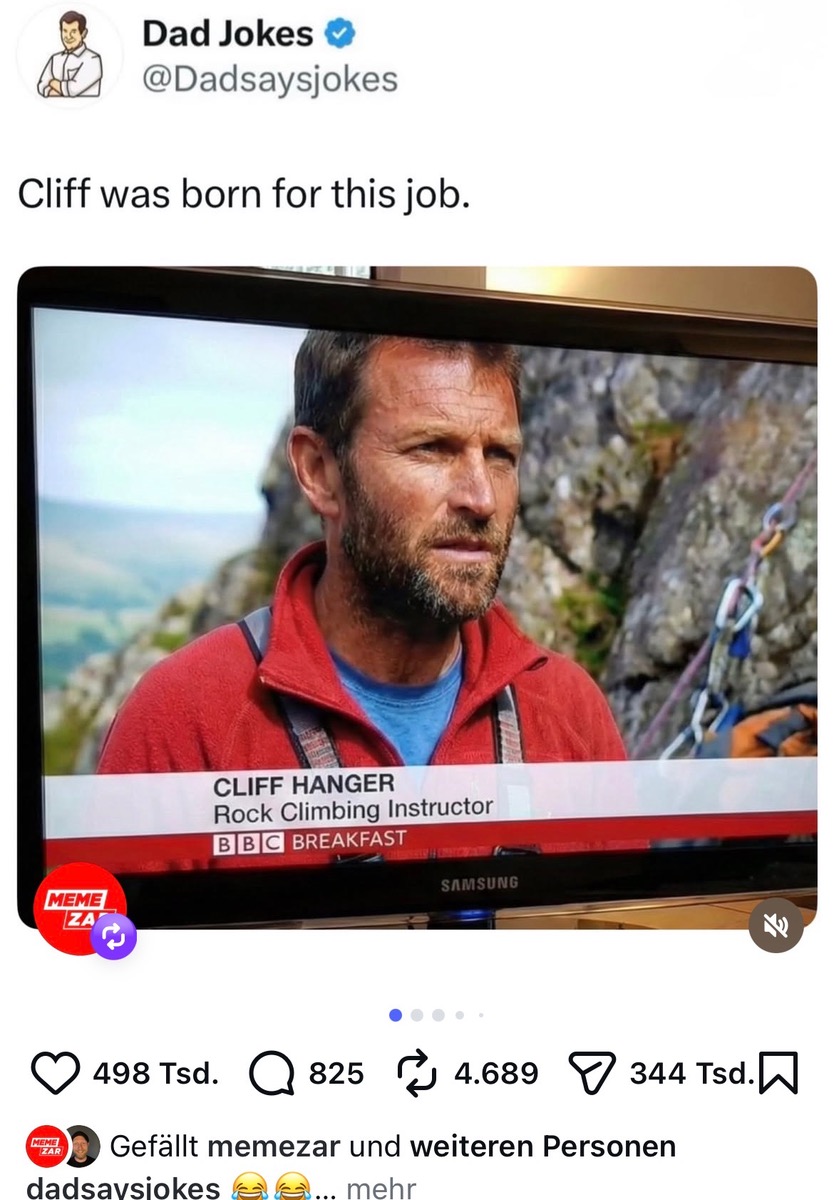View the memezar avatar with repost badge
The image size is (834, 1200).
pos(82,908)
